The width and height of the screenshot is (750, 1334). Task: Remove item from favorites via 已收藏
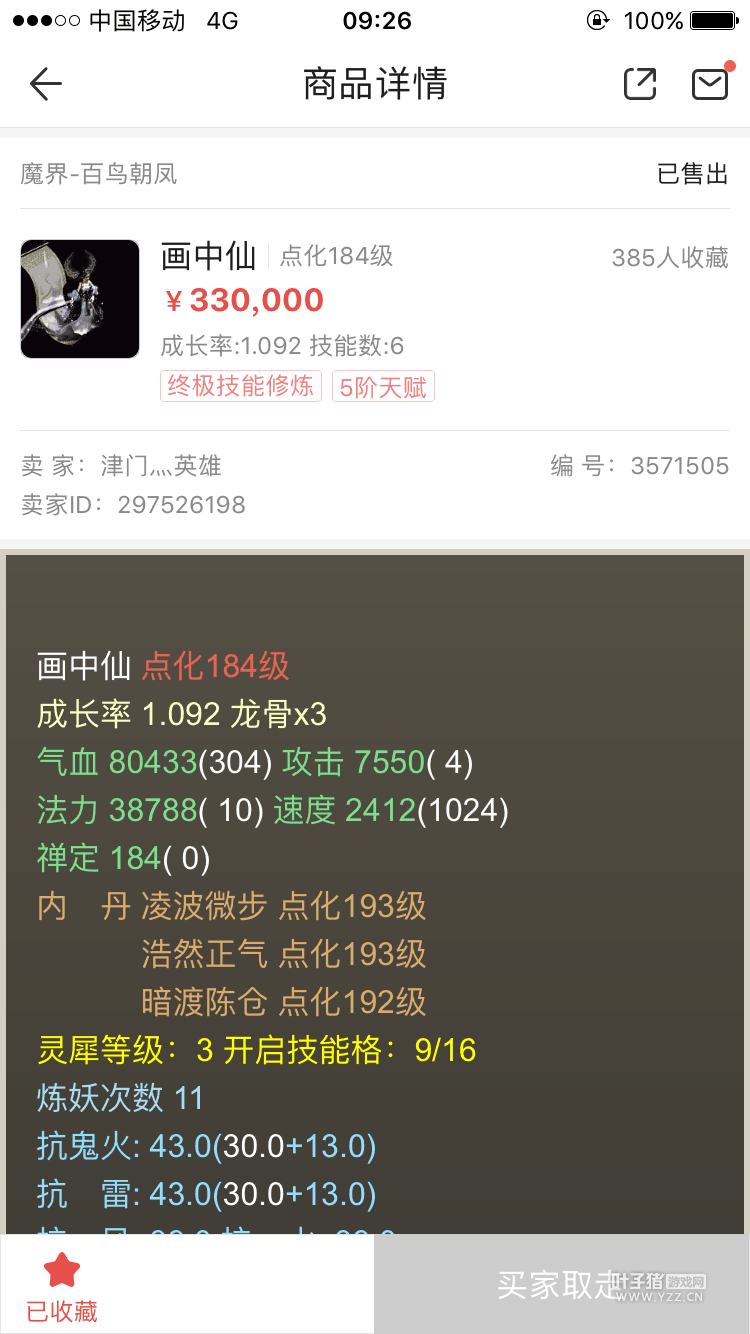[62, 1287]
